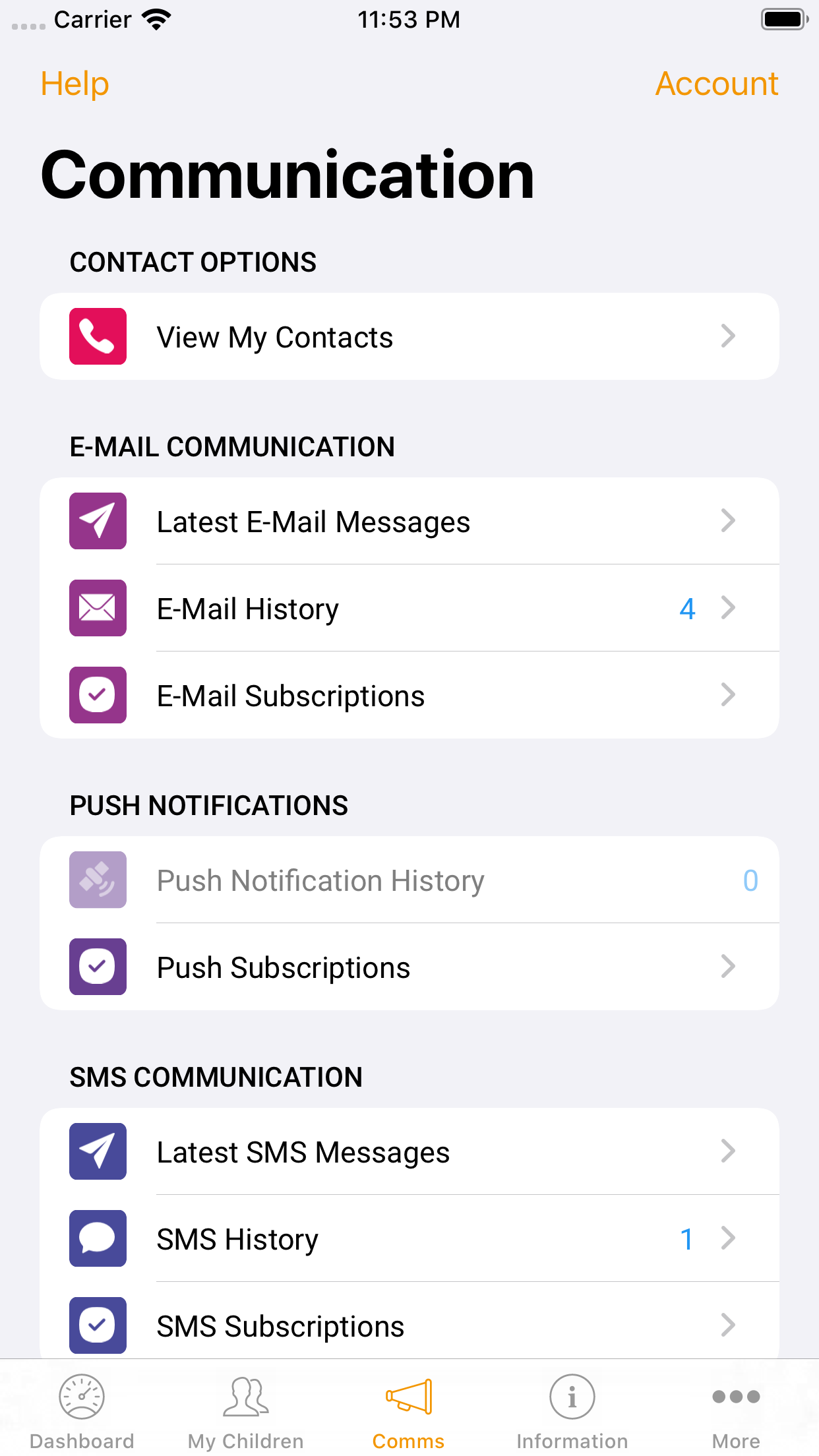The width and height of the screenshot is (819, 1456).
Task: Tap the Latest E-Mail Messages send icon
Action: tap(97, 521)
